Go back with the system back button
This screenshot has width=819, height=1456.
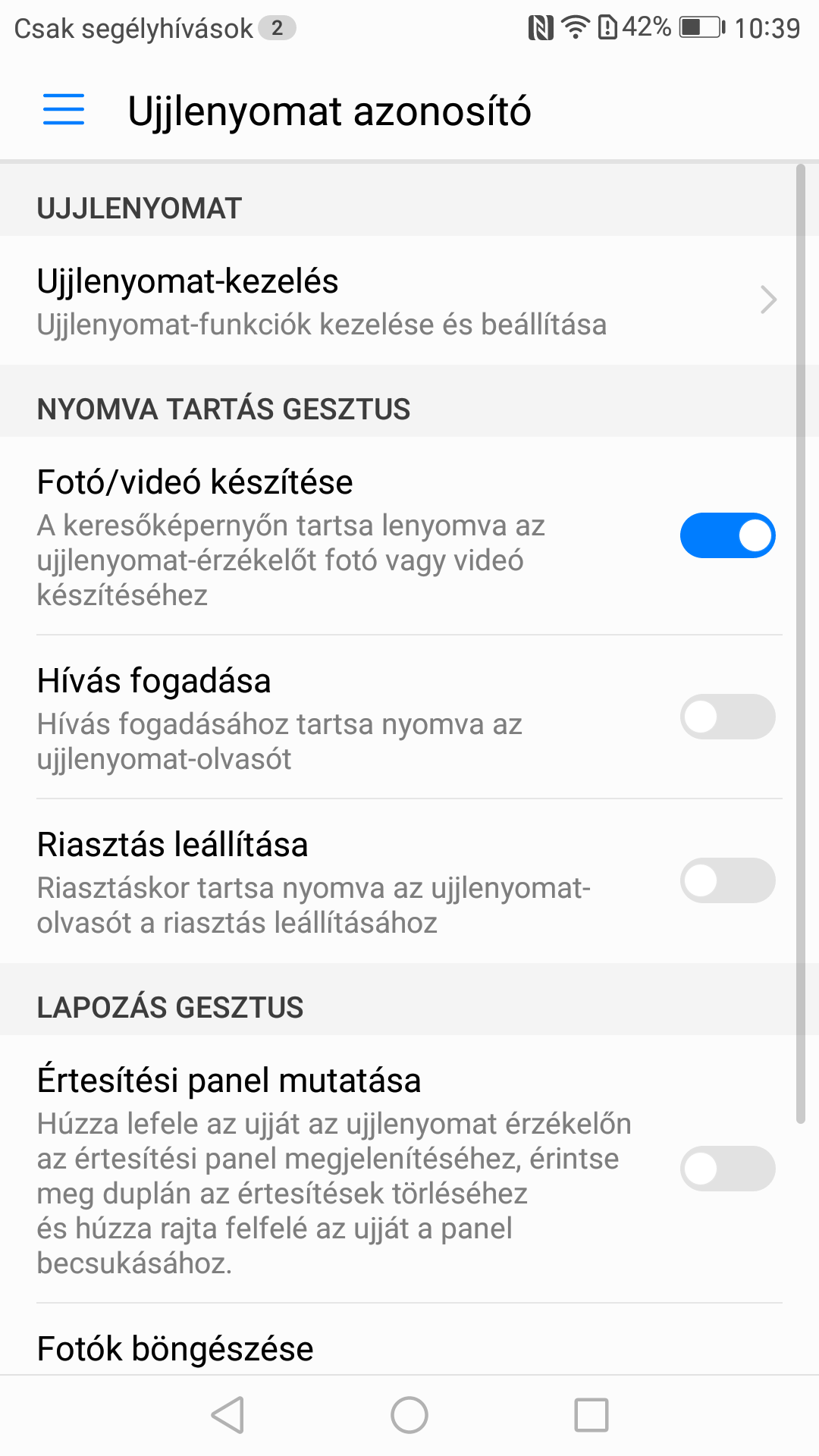pyautogui.click(x=227, y=1415)
